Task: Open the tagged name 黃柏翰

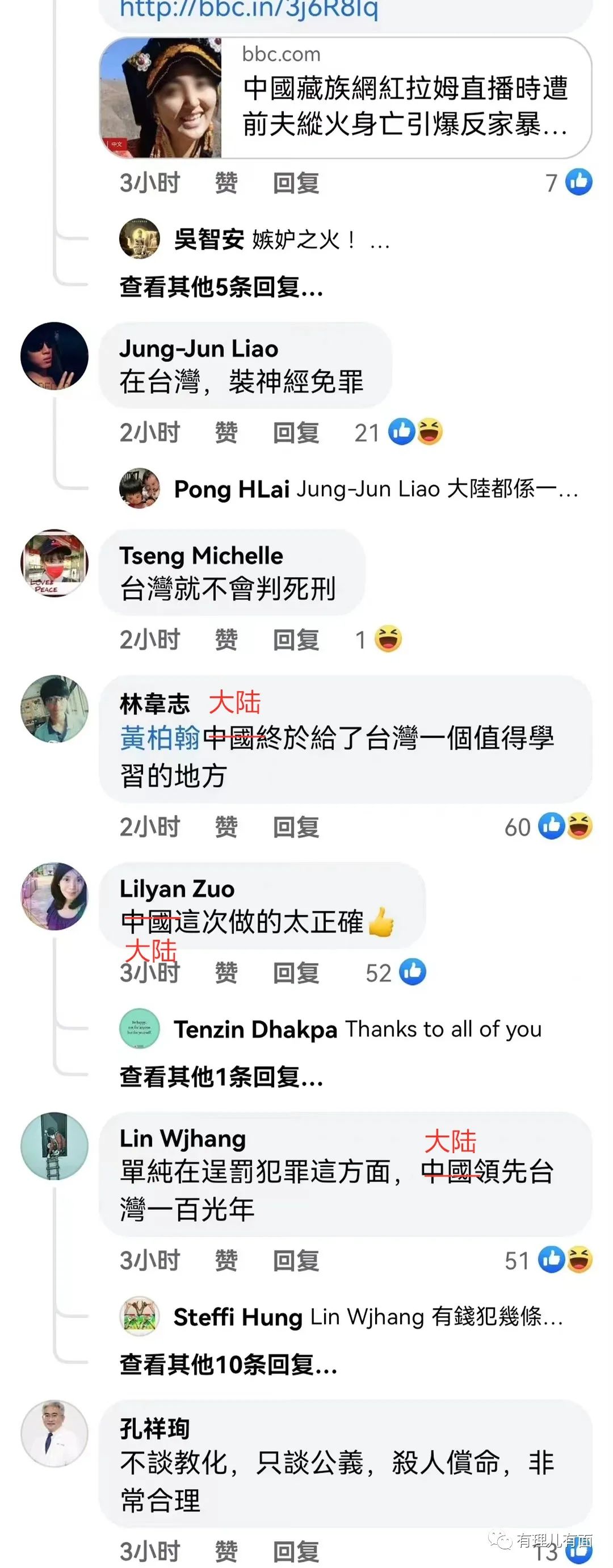Action: pyautogui.click(x=160, y=738)
